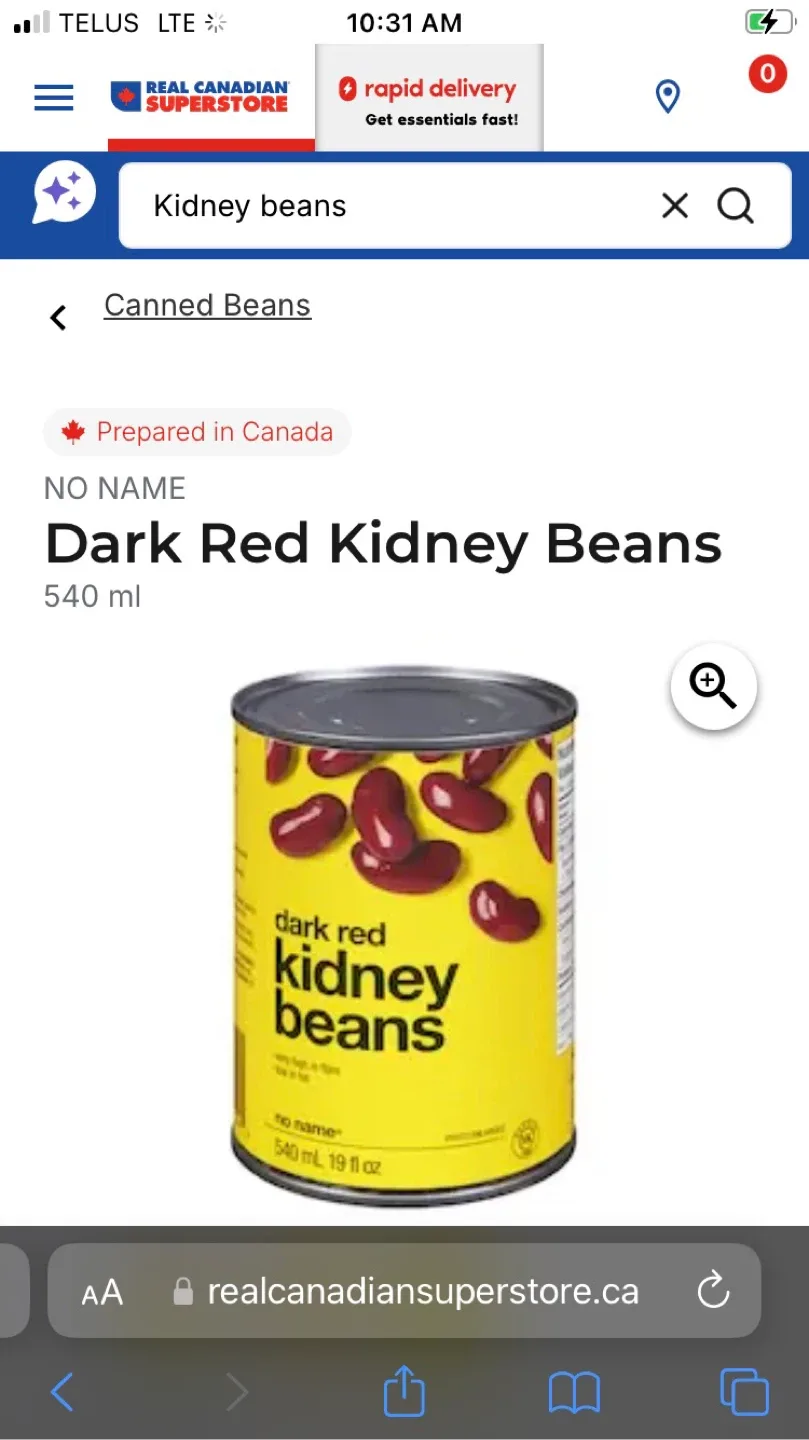Screen dimensions: 809x1440
Task: Navigate back with Safari's back arrow
Action: tap(63, 1391)
